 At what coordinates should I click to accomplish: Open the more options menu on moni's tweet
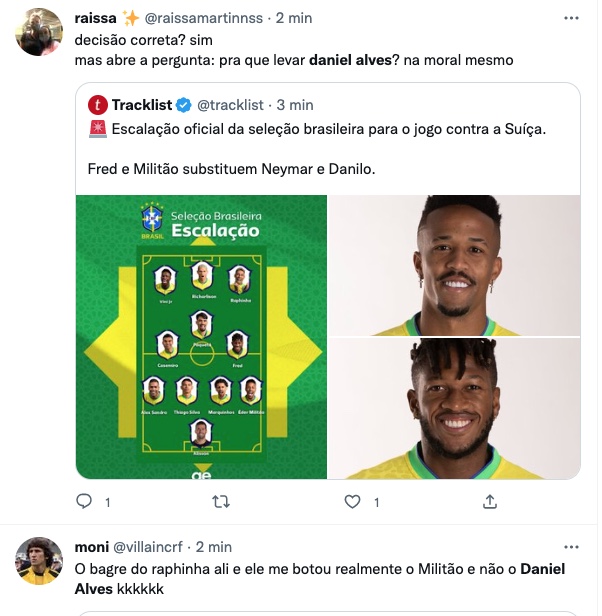pos(570,547)
